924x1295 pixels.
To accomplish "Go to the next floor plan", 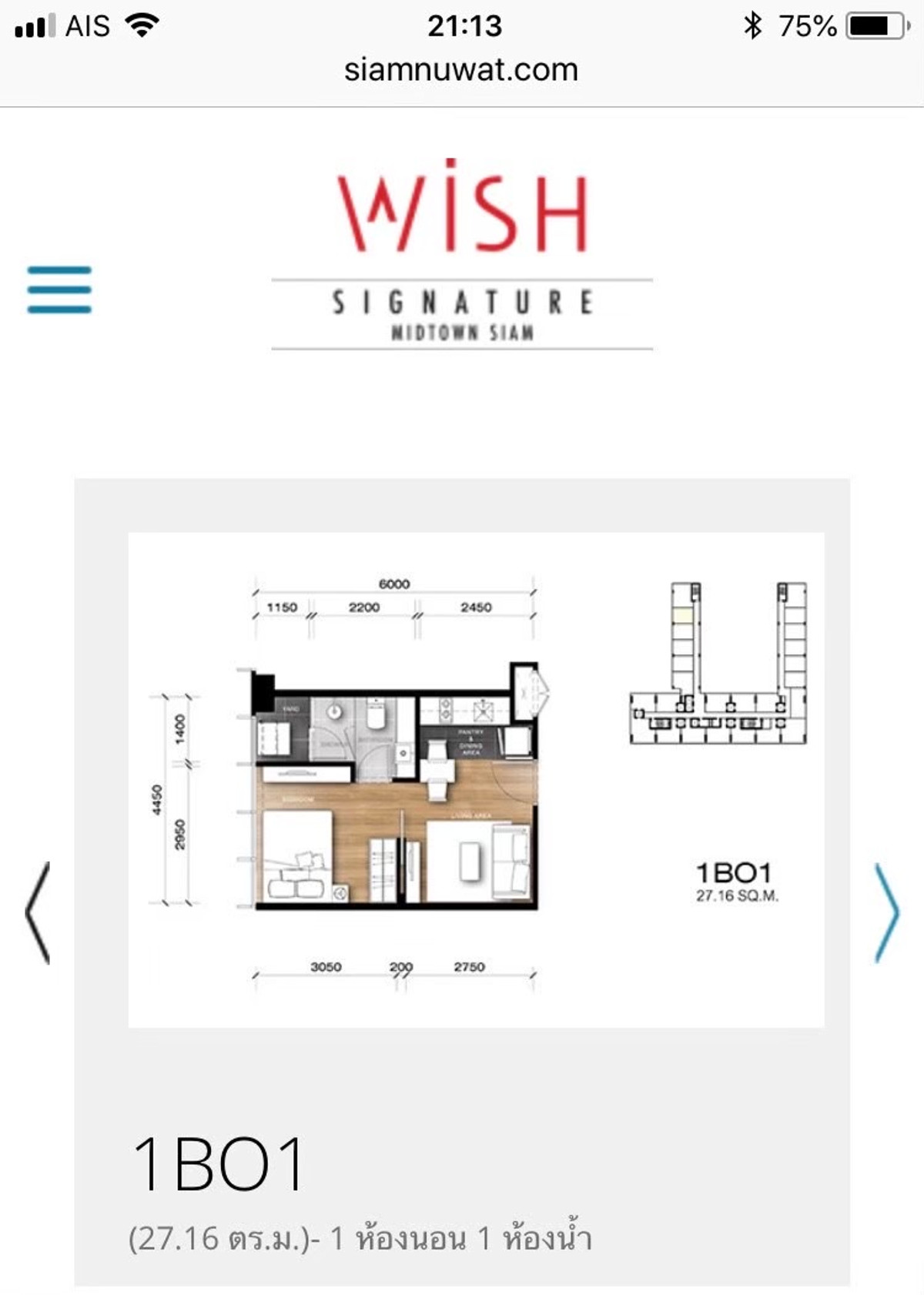I will [885, 912].
